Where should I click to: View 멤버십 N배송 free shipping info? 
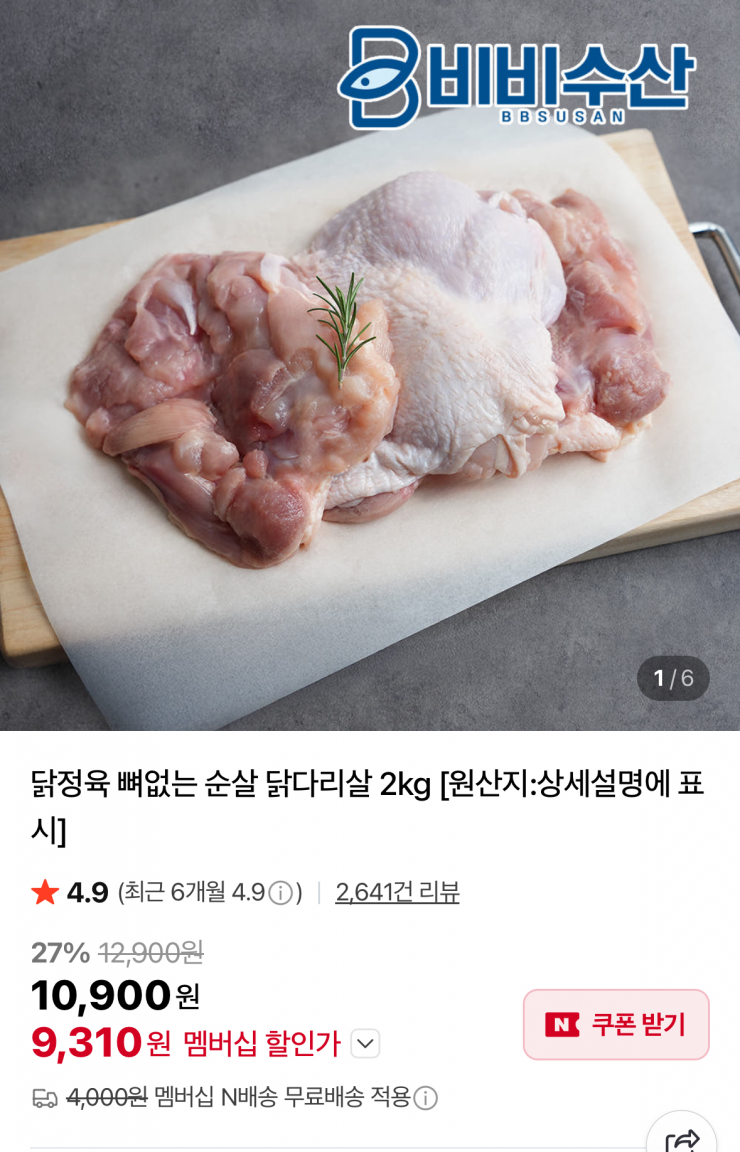coord(426,1098)
